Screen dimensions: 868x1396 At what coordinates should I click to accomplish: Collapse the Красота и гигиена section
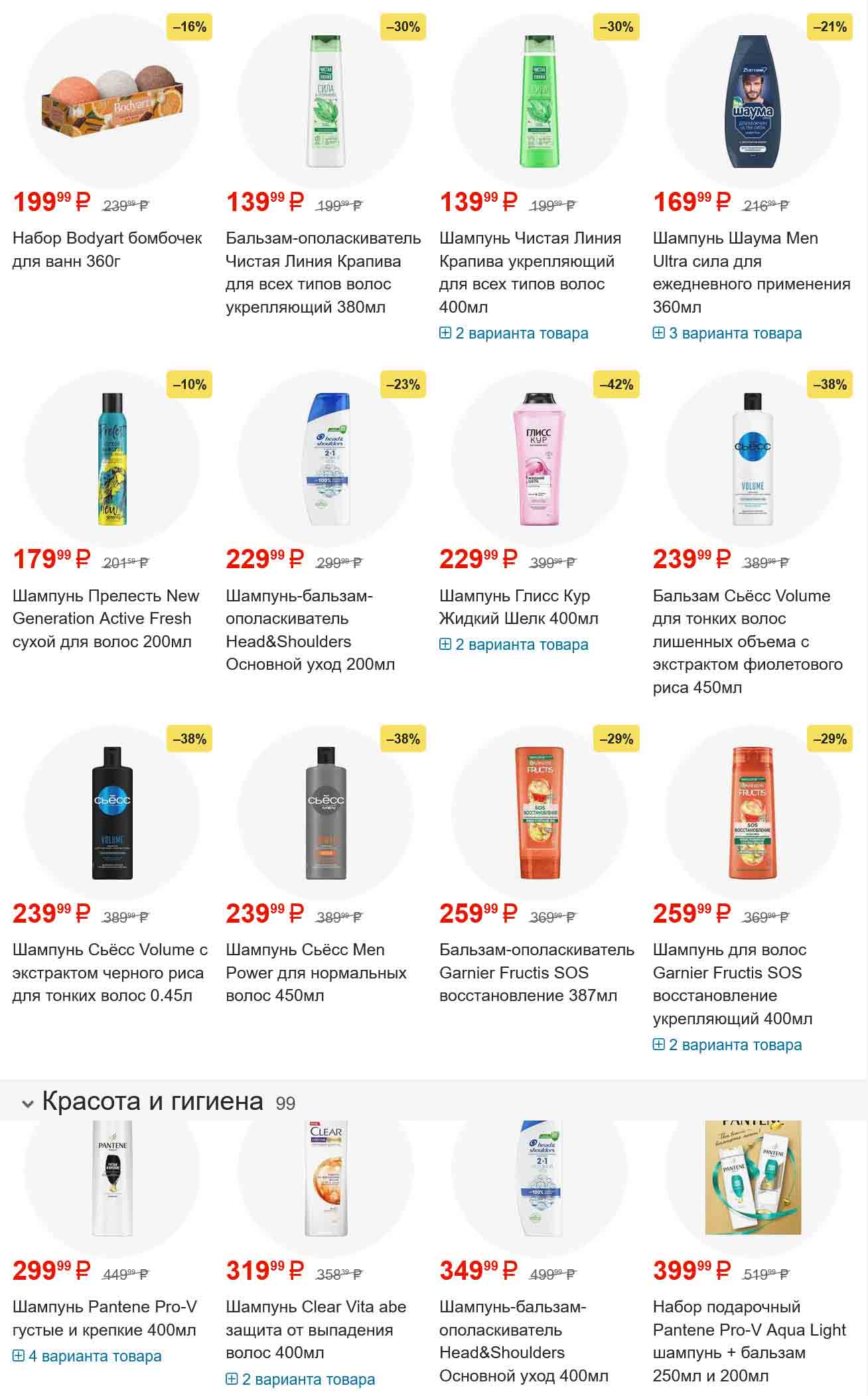28,1104
